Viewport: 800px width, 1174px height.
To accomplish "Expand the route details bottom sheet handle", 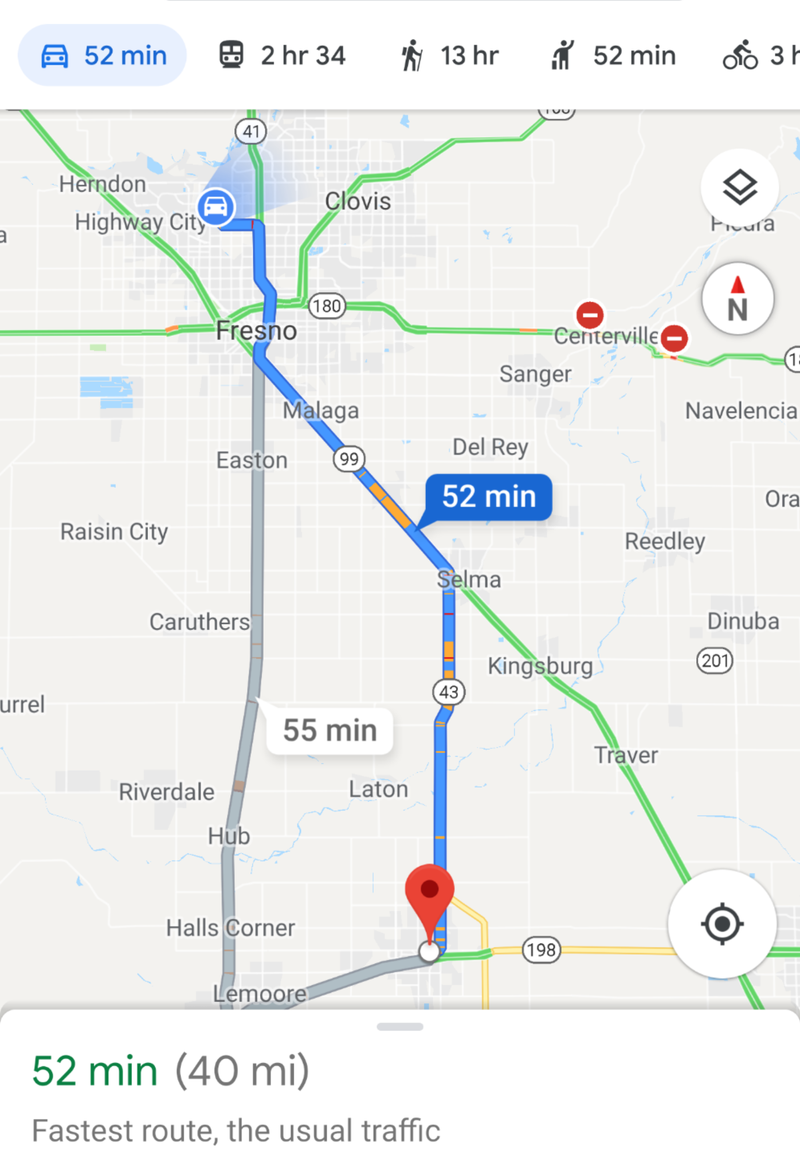I will coord(400,1027).
